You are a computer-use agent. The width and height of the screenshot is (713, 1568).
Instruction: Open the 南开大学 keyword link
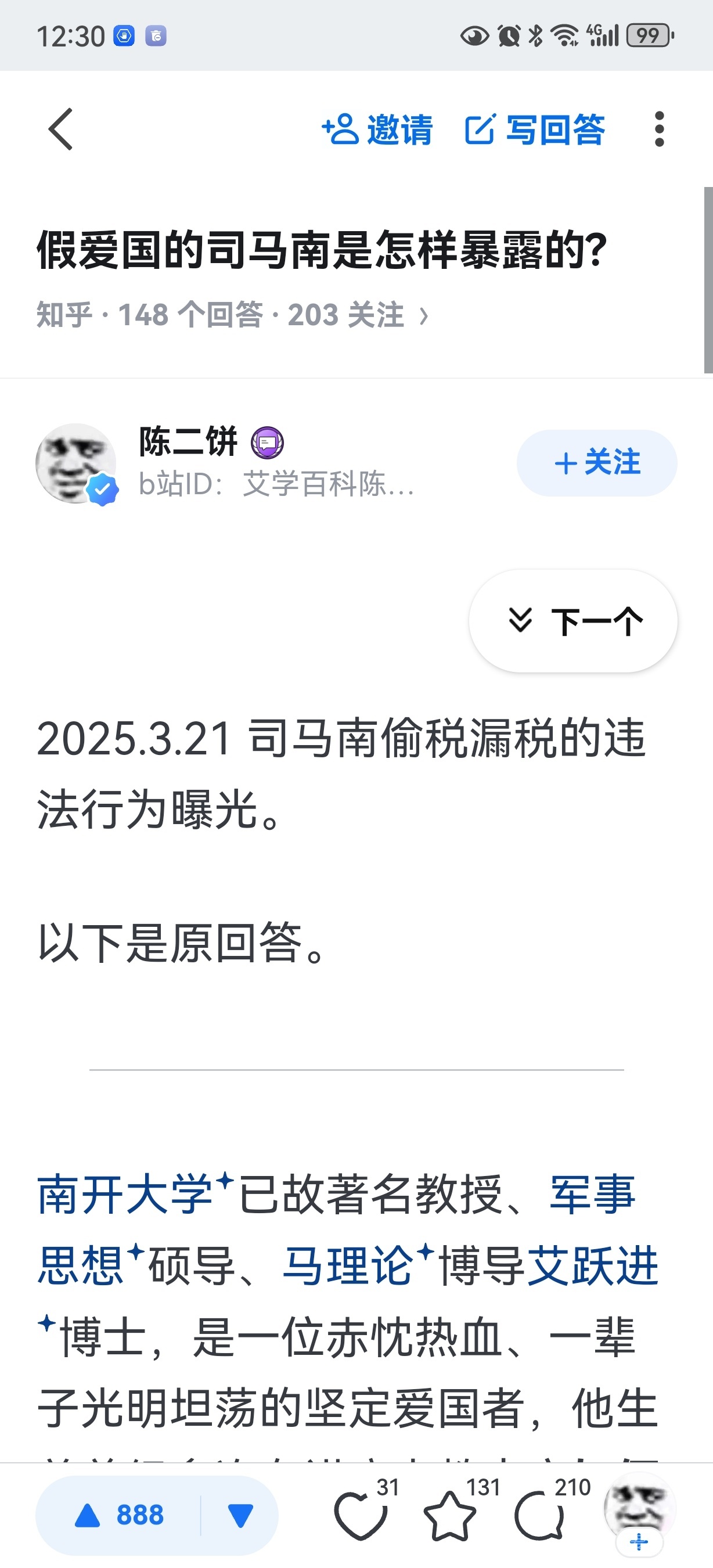[125, 1194]
